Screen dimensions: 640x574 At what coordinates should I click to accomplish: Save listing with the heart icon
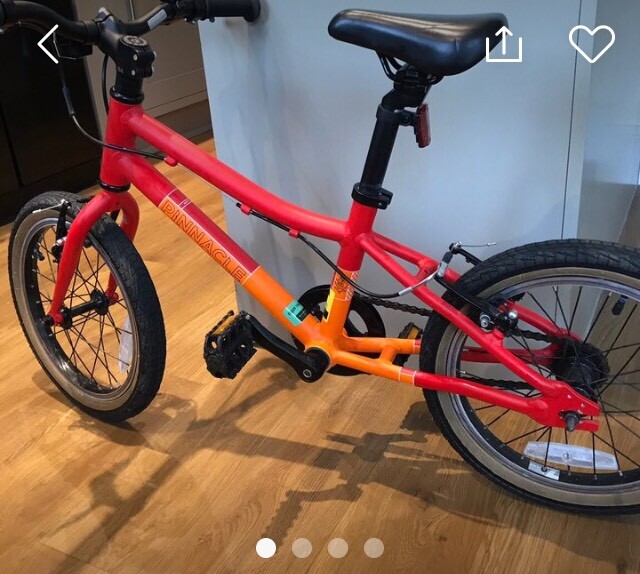[x=591, y=44]
